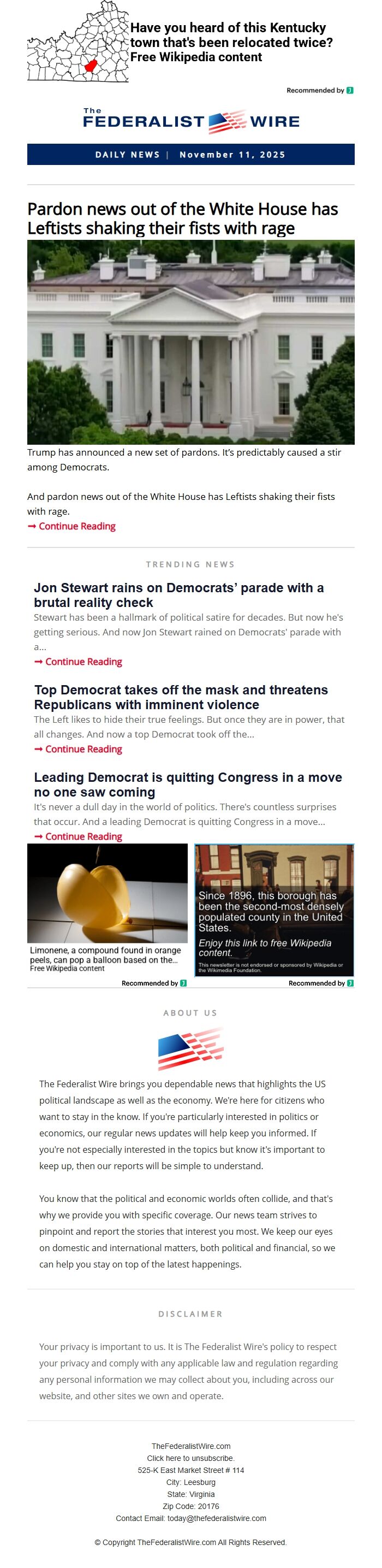Open the Leading Democrat quitting Congress headline
The image size is (382, 1568).
tap(187, 785)
